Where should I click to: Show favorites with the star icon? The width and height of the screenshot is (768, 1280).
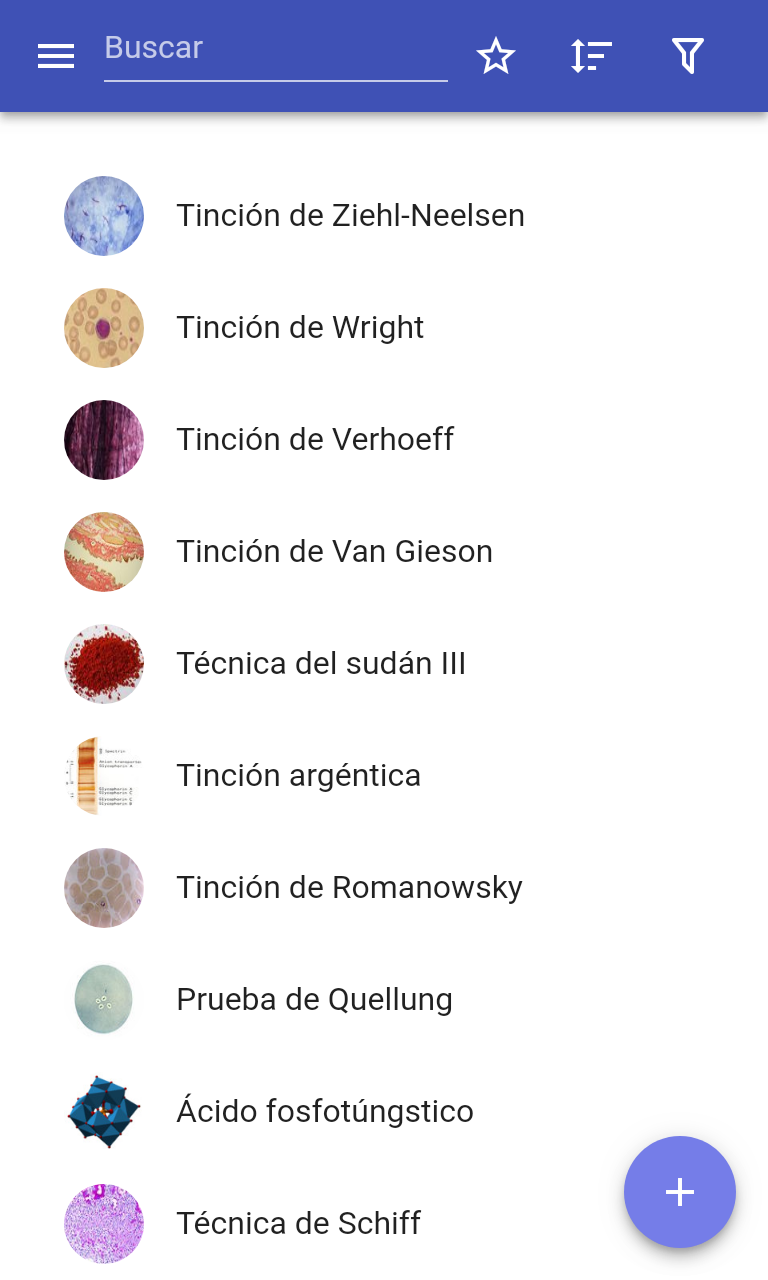[495, 57]
